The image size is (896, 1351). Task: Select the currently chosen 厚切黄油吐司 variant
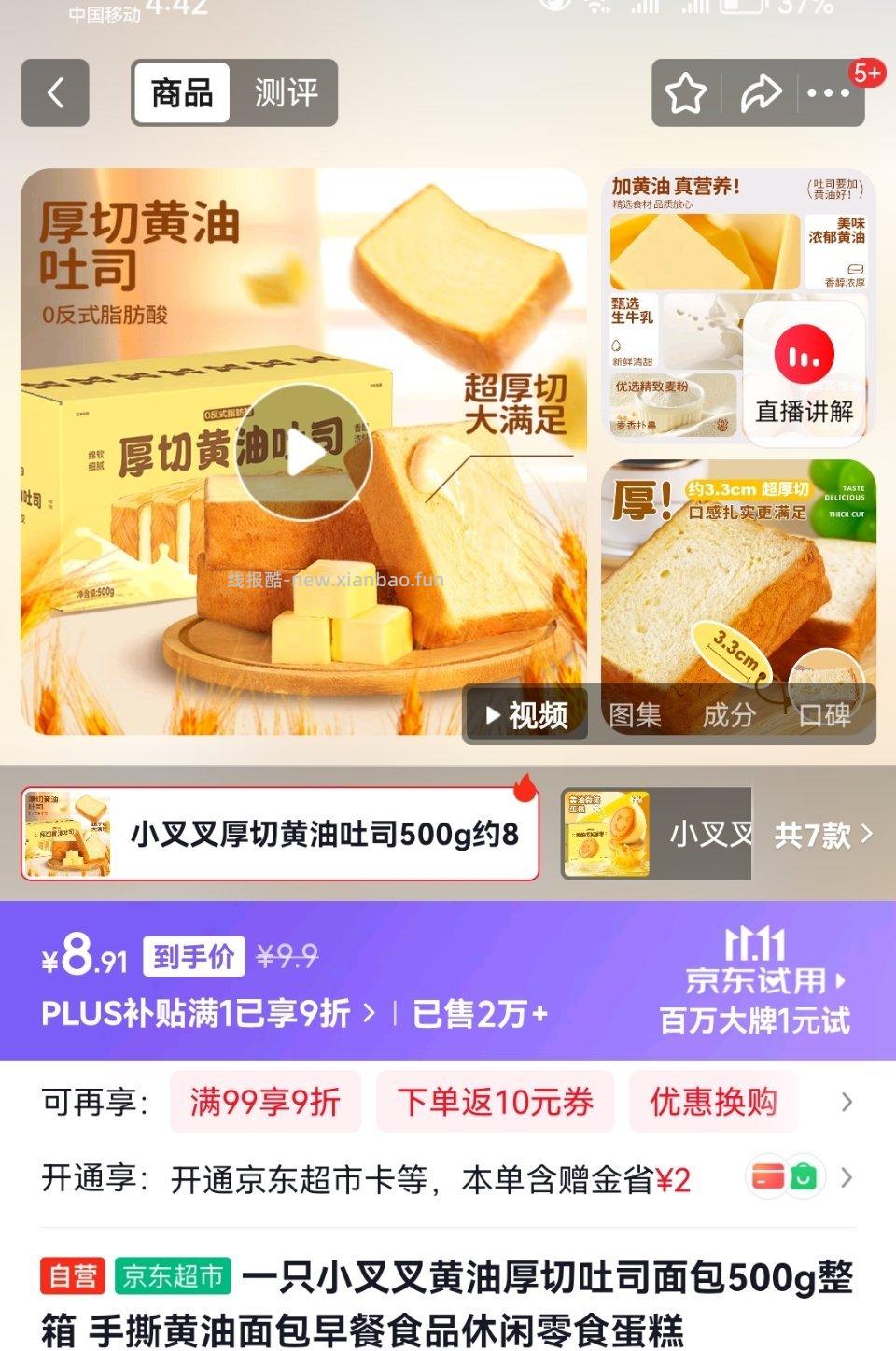click(x=280, y=834)
